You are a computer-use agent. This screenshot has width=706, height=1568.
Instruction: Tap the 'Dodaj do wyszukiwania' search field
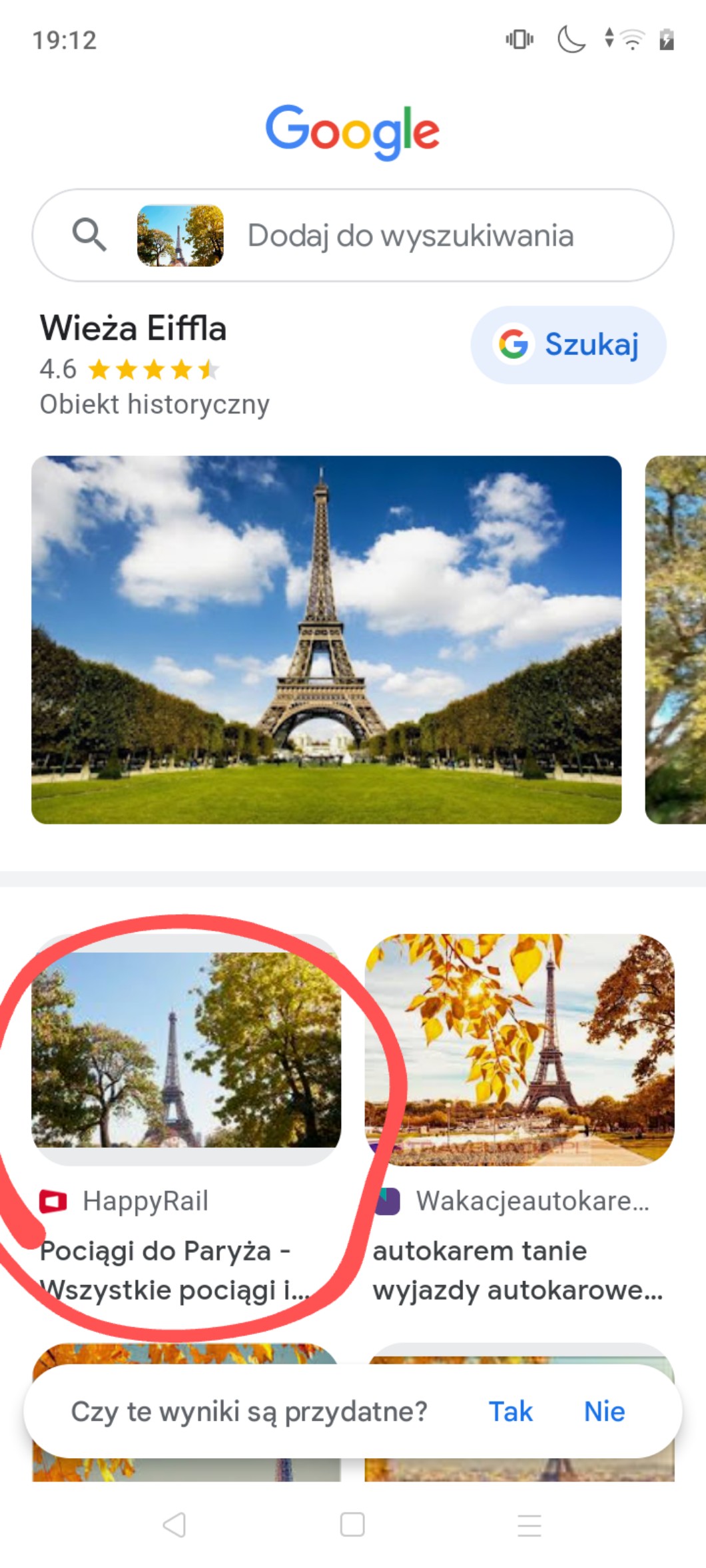(x=410, y=236)
